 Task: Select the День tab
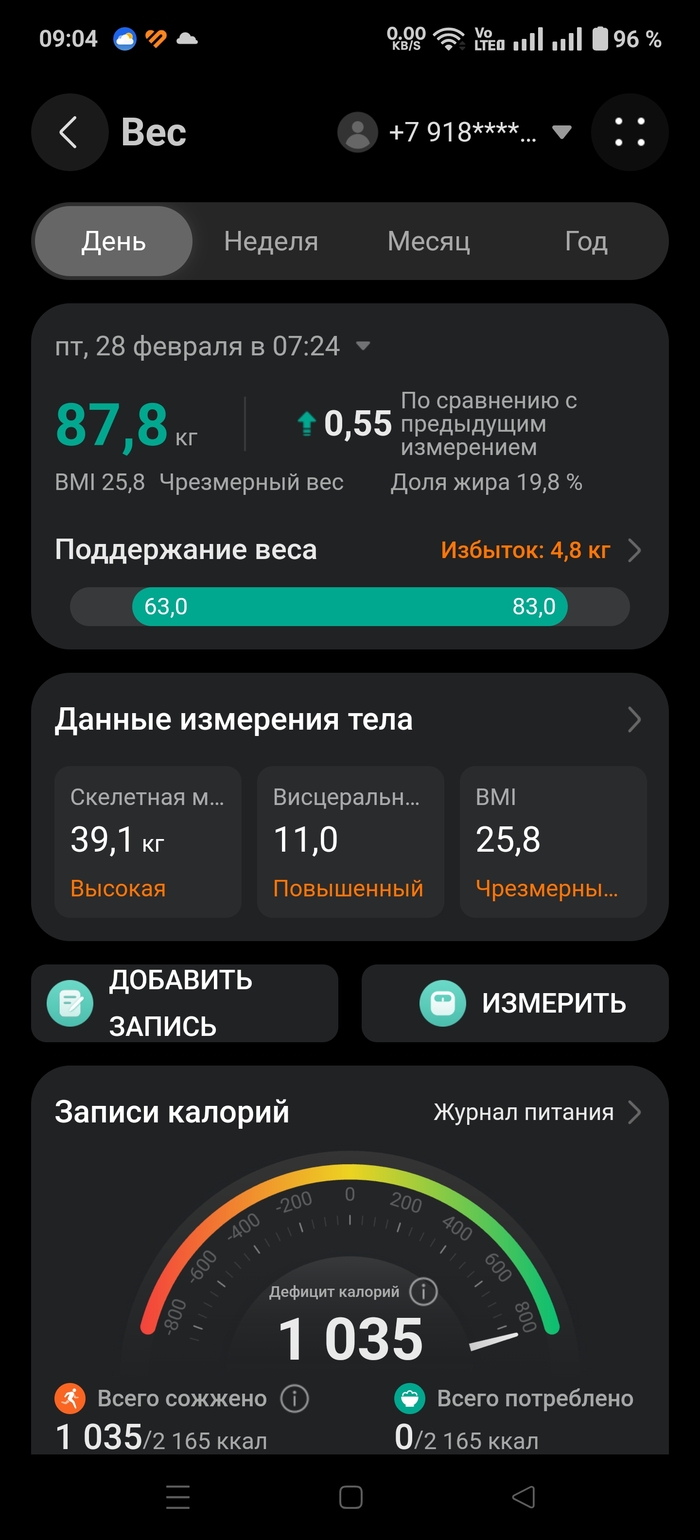pyautogui.click(x=114, y=242)
